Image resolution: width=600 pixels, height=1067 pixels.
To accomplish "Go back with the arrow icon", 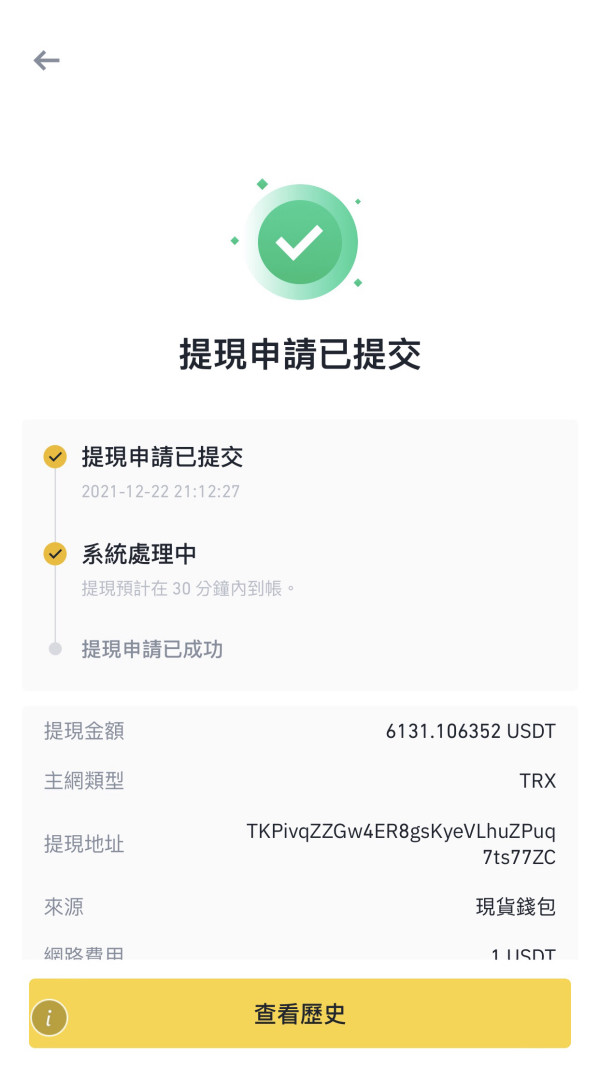I will (x=46, y=61).
